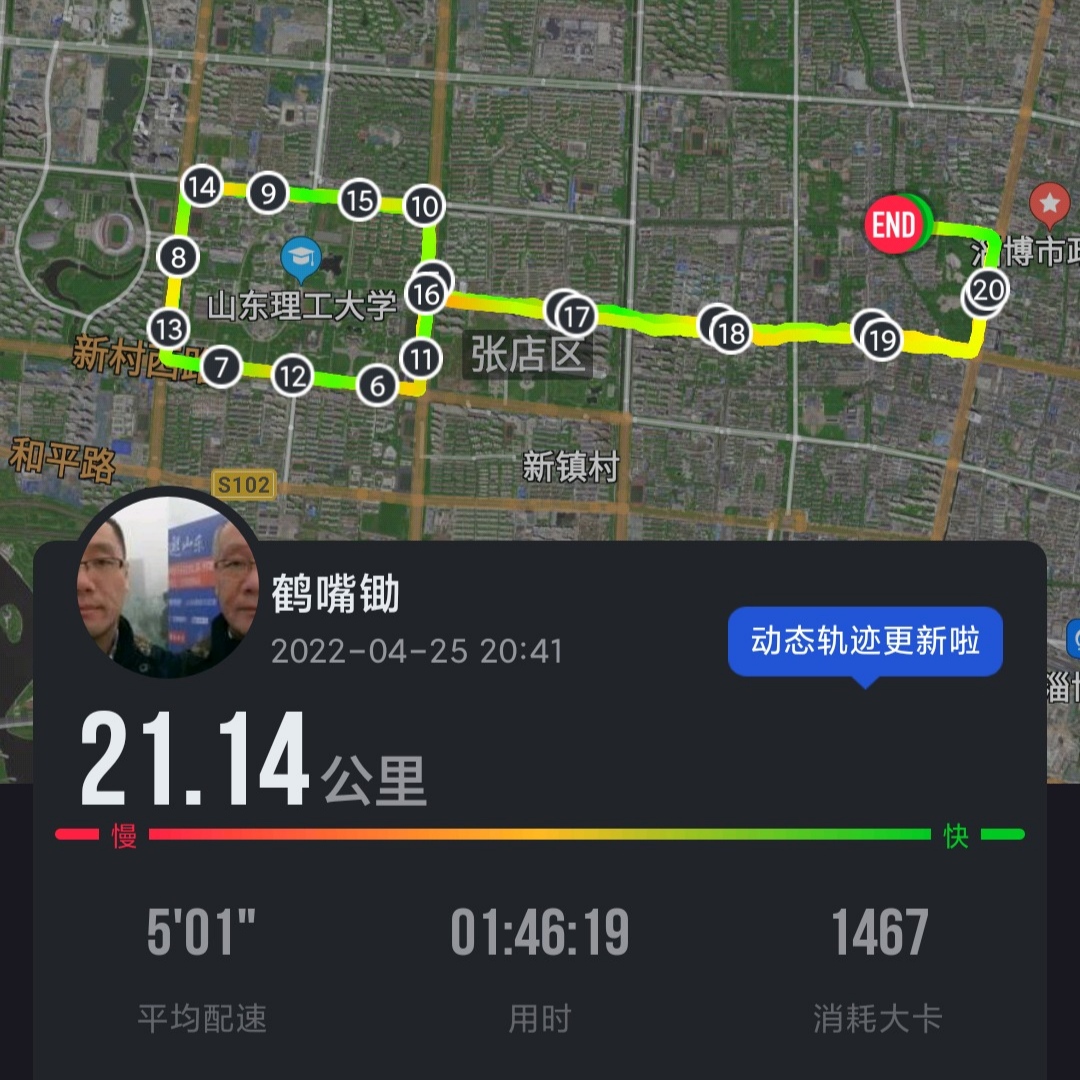Tap the 动态轨迹更新啦 tooltip bubble
Viewport: 1080px width, 1080px height.
[864, 642]
